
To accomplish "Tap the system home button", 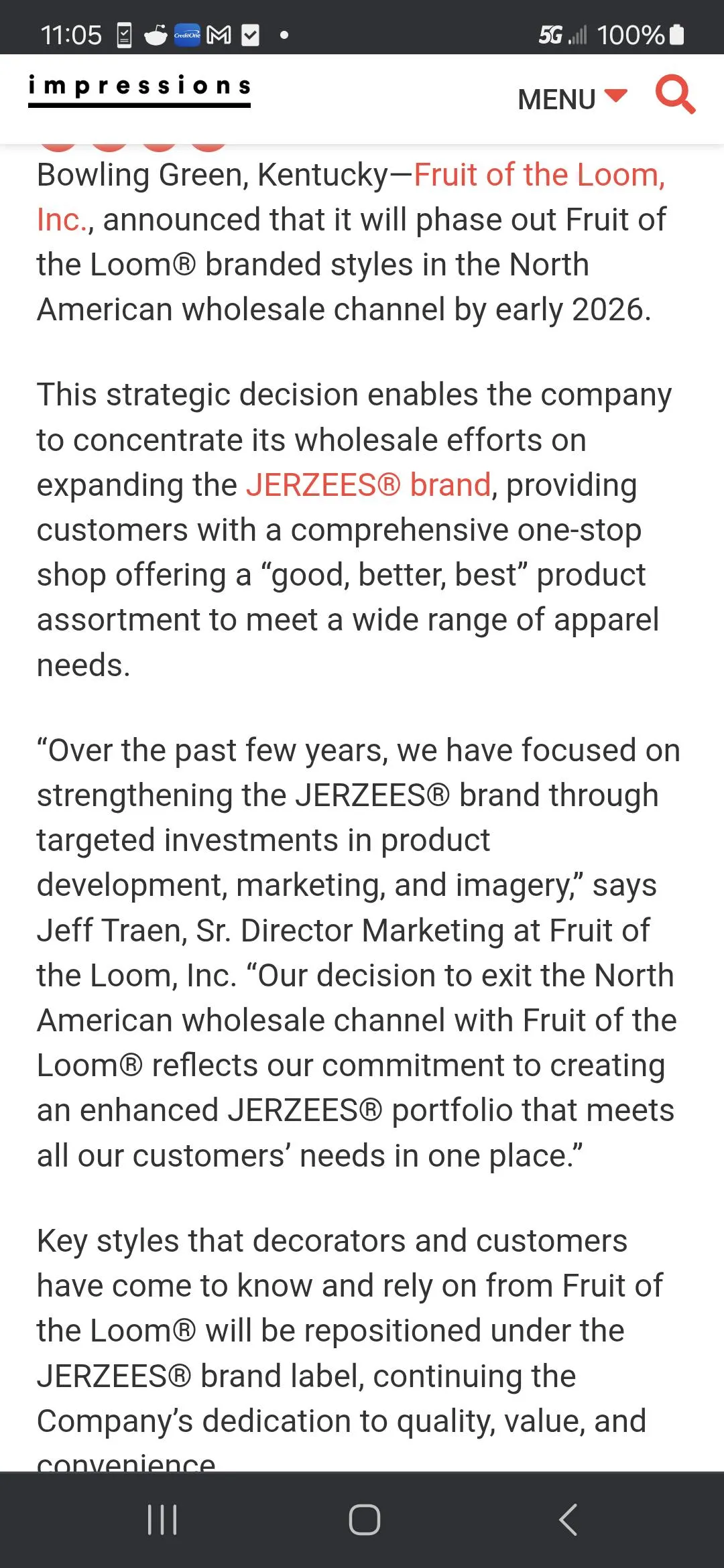I will click(x=364, y=1520).
